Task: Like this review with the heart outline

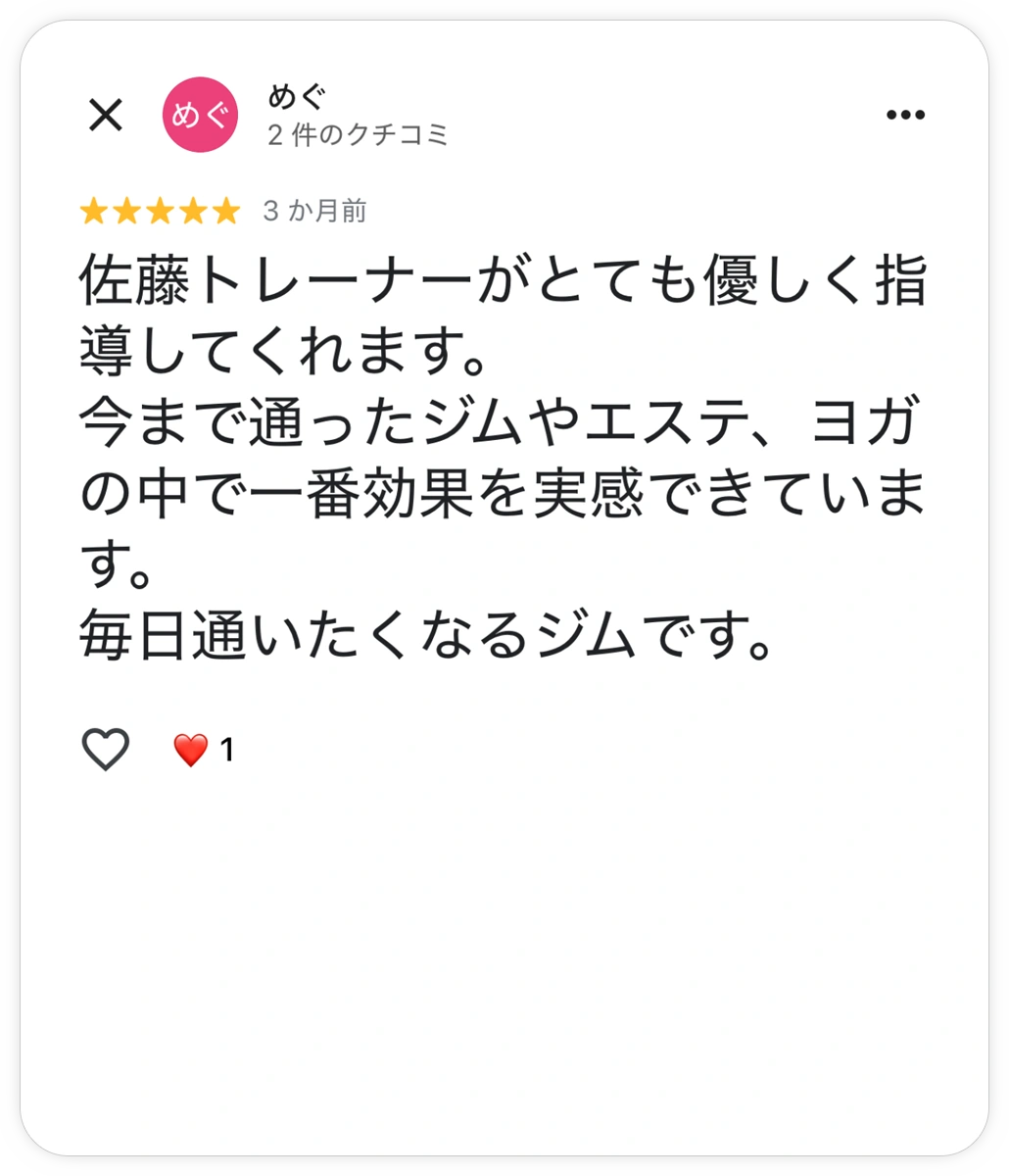Action: (105, 751)
